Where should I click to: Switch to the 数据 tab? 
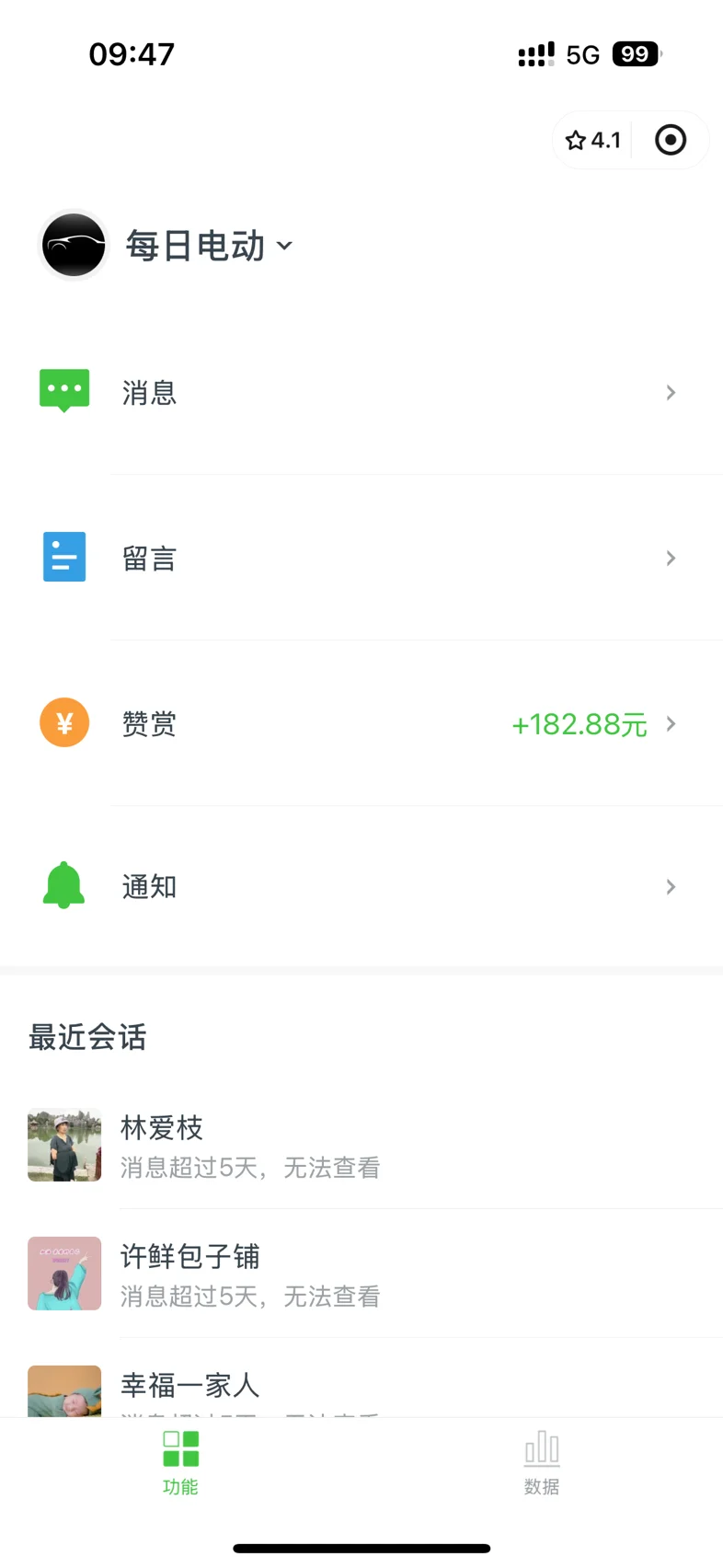click(x=542, y=1463)
